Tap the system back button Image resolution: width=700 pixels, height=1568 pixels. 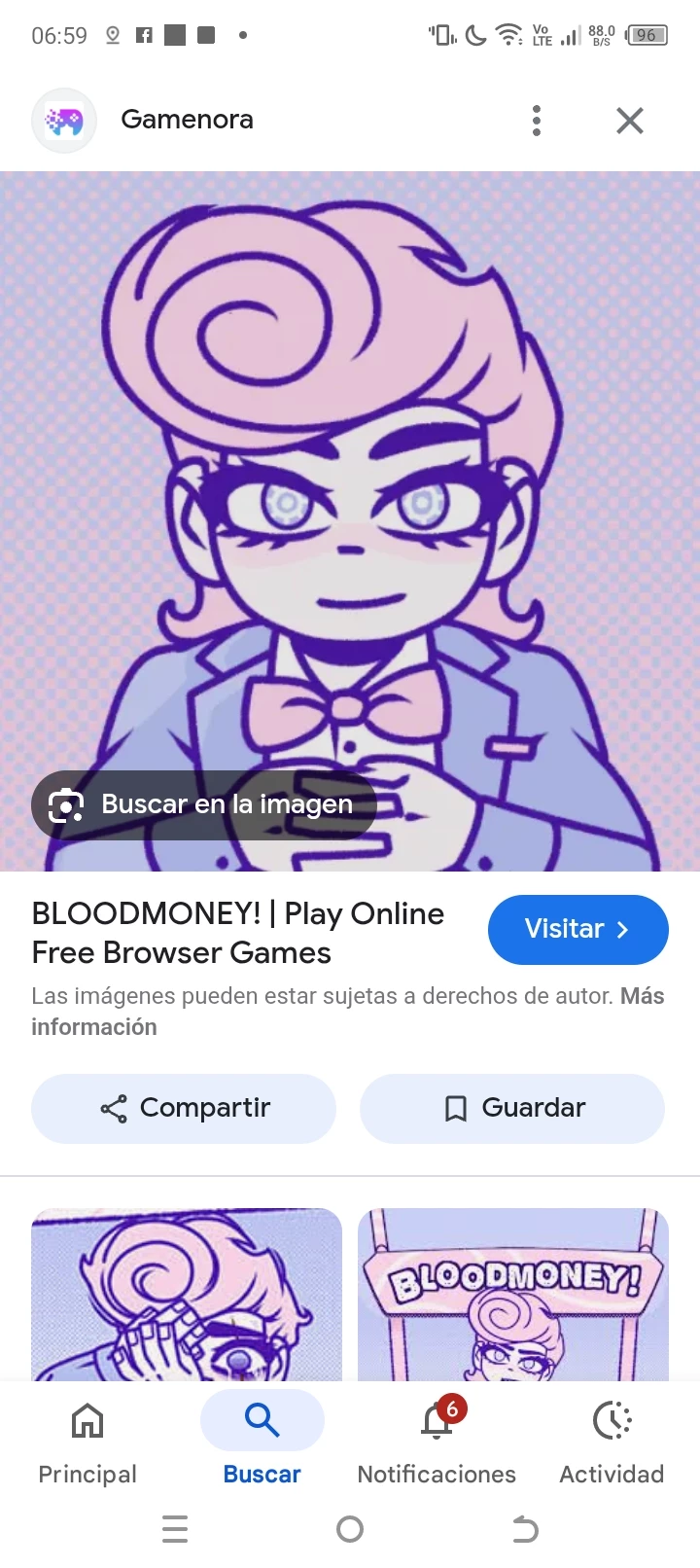click(525, 1529)
